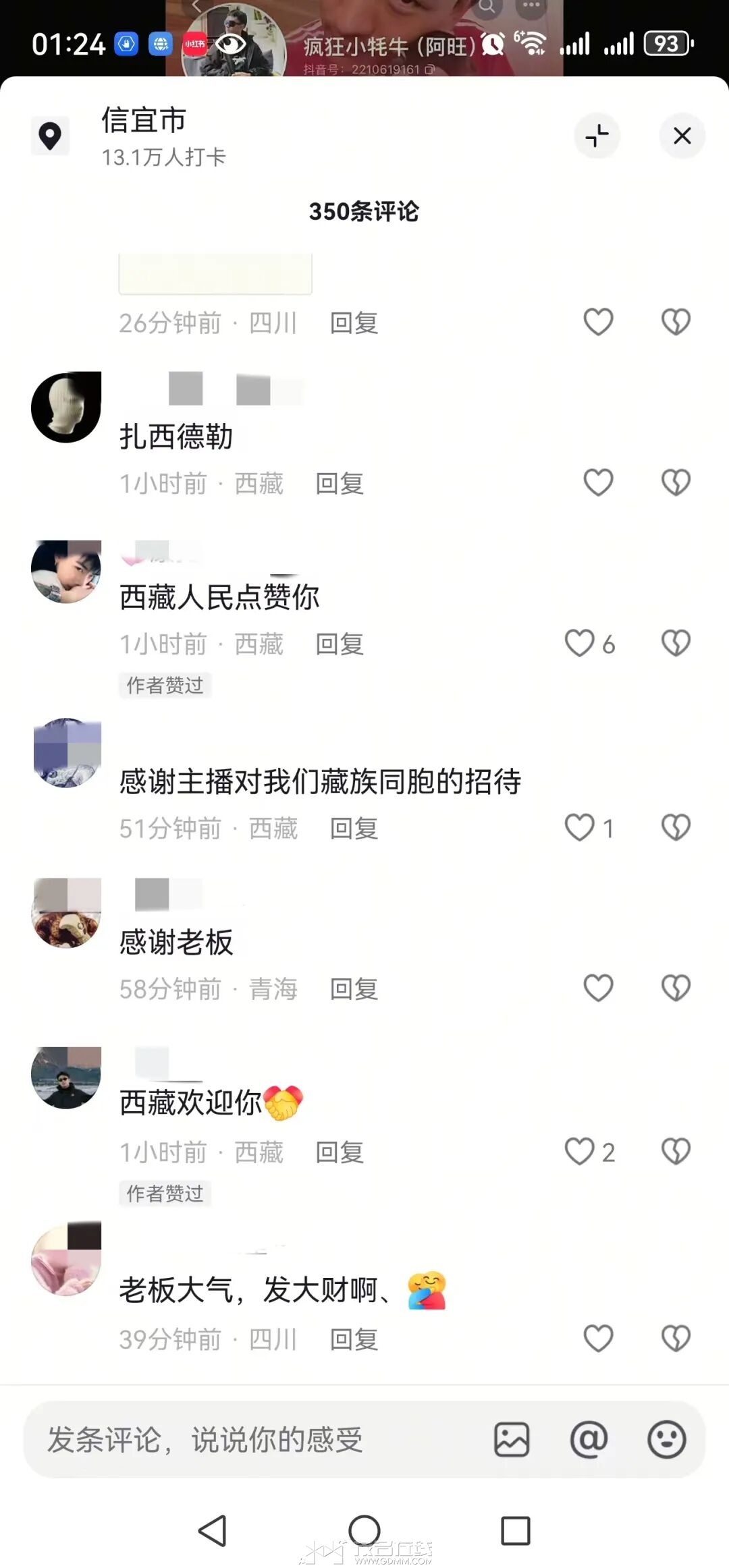Reply to the comment 西藏欢迎你
Viewport: 729px width, 1568px height.
tap(340, 1152)
